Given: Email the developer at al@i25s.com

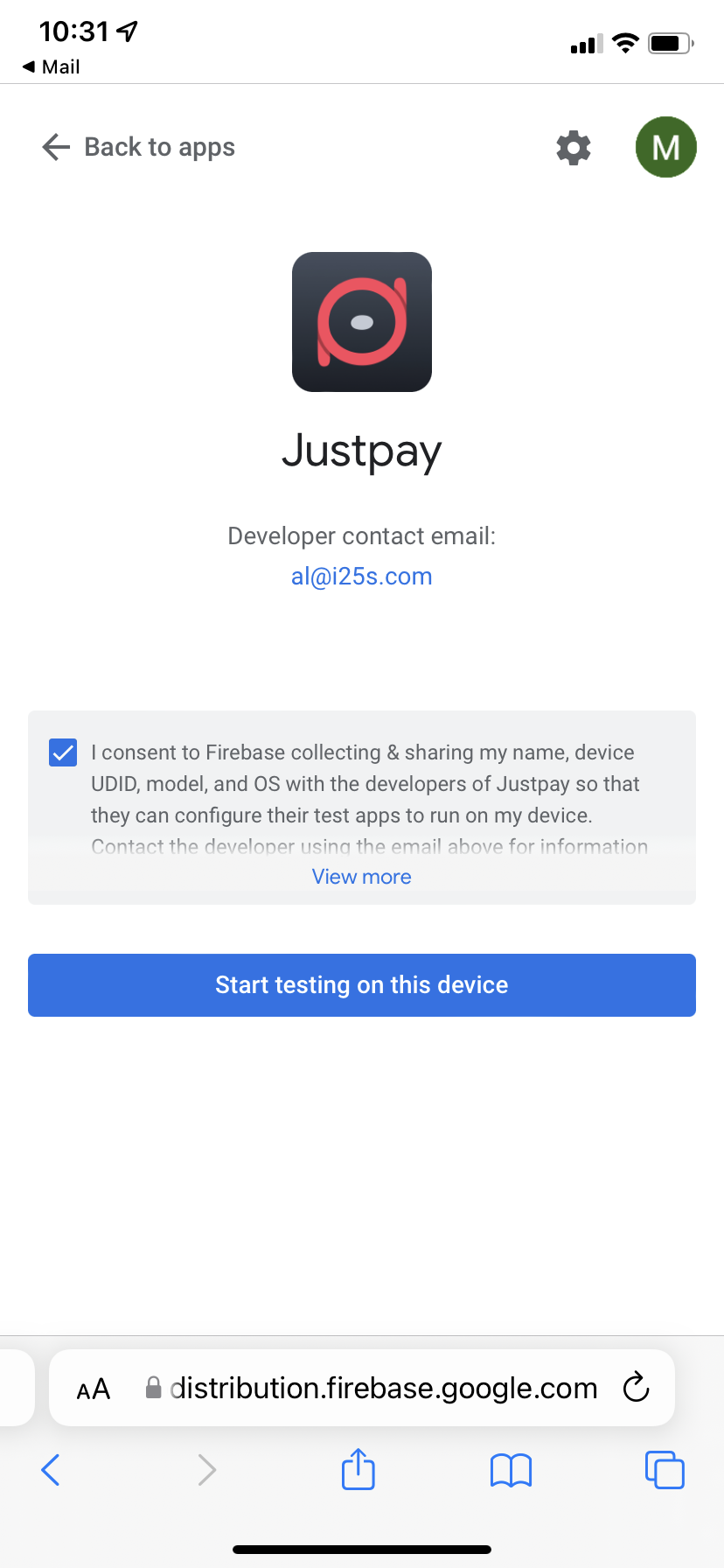Looking at the screenshot, I should coord(361,577).
